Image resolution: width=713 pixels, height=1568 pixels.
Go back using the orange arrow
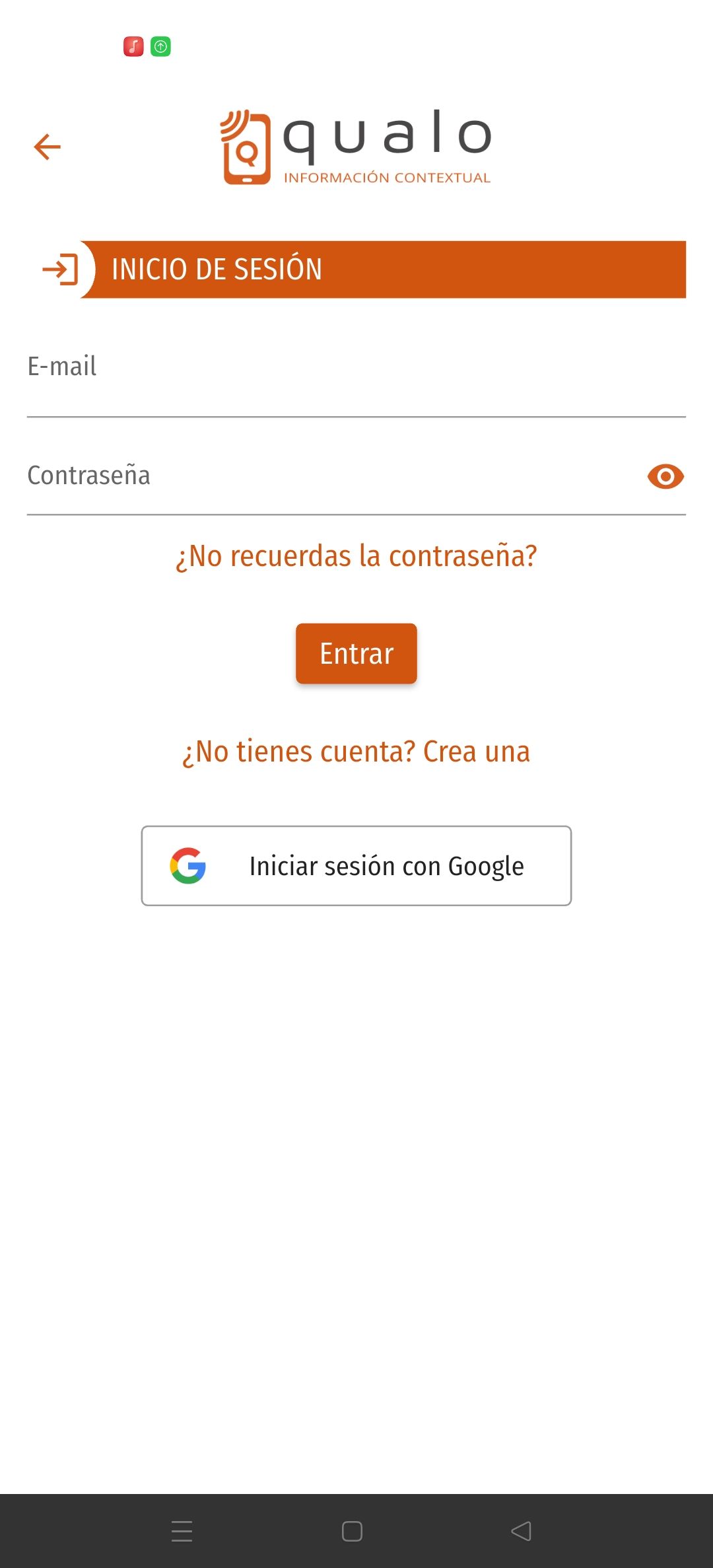tap(48, 147)
